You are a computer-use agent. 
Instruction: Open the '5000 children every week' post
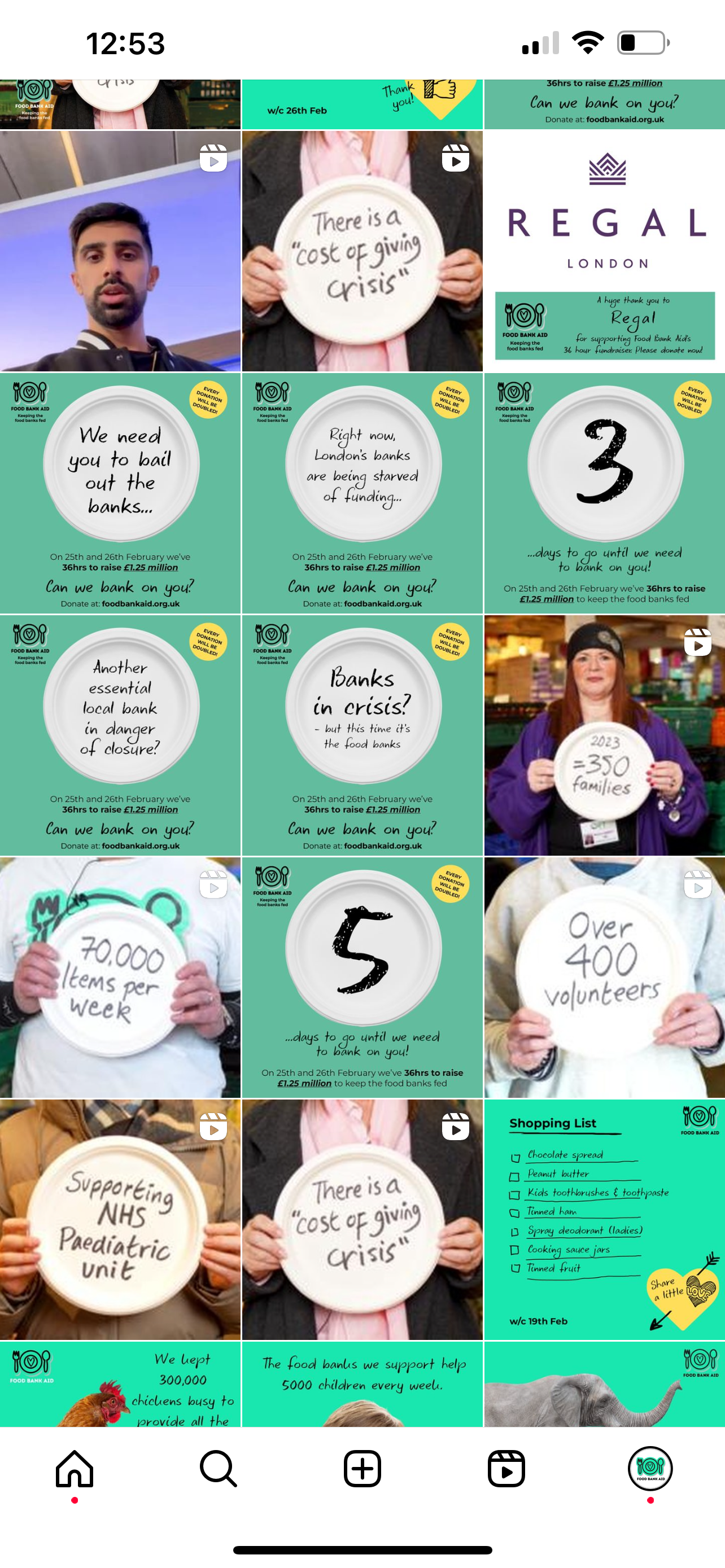click(x=362, y=1384)
